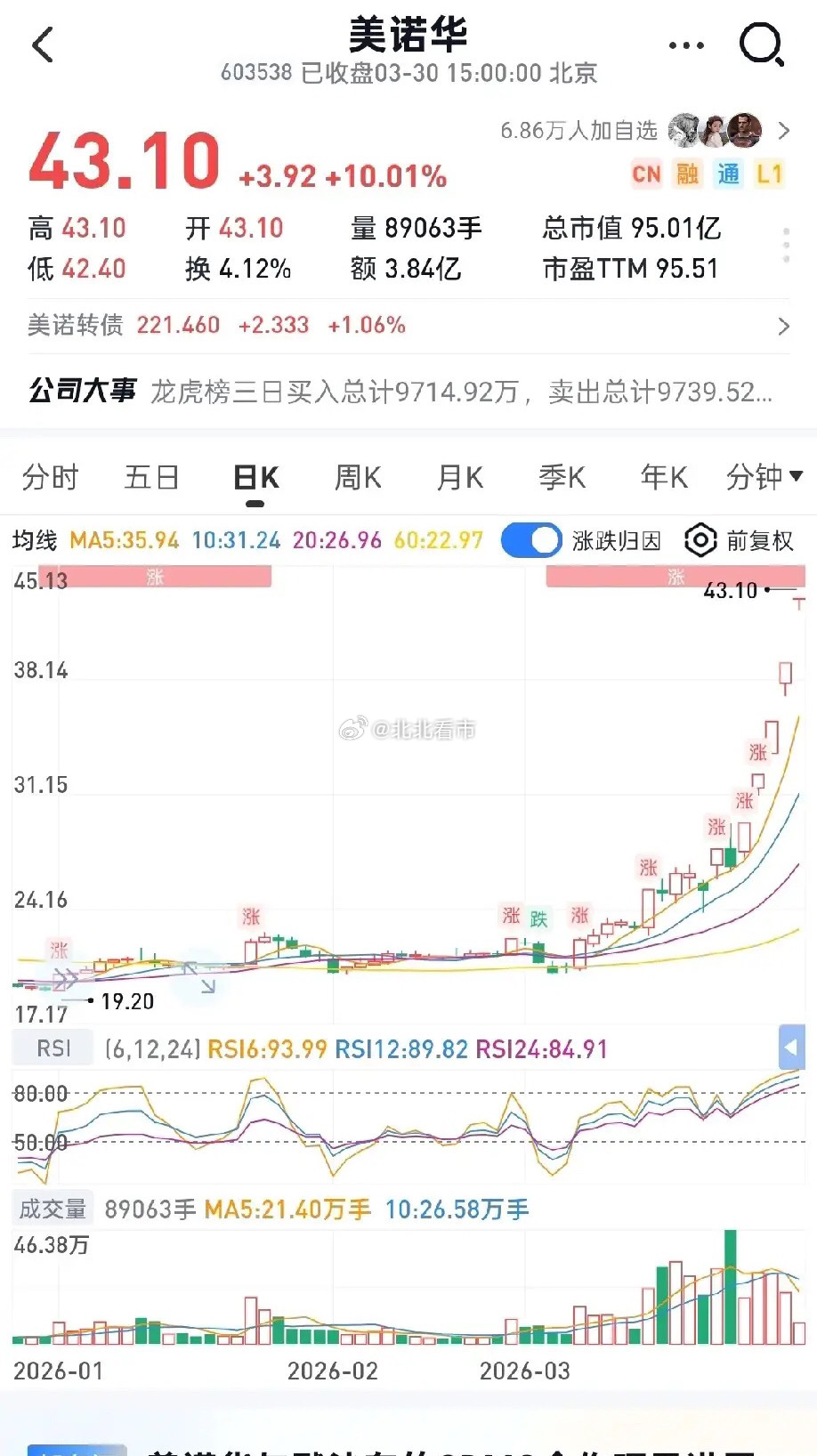
Task: Click the CN market badge
Action: [647, 174]
